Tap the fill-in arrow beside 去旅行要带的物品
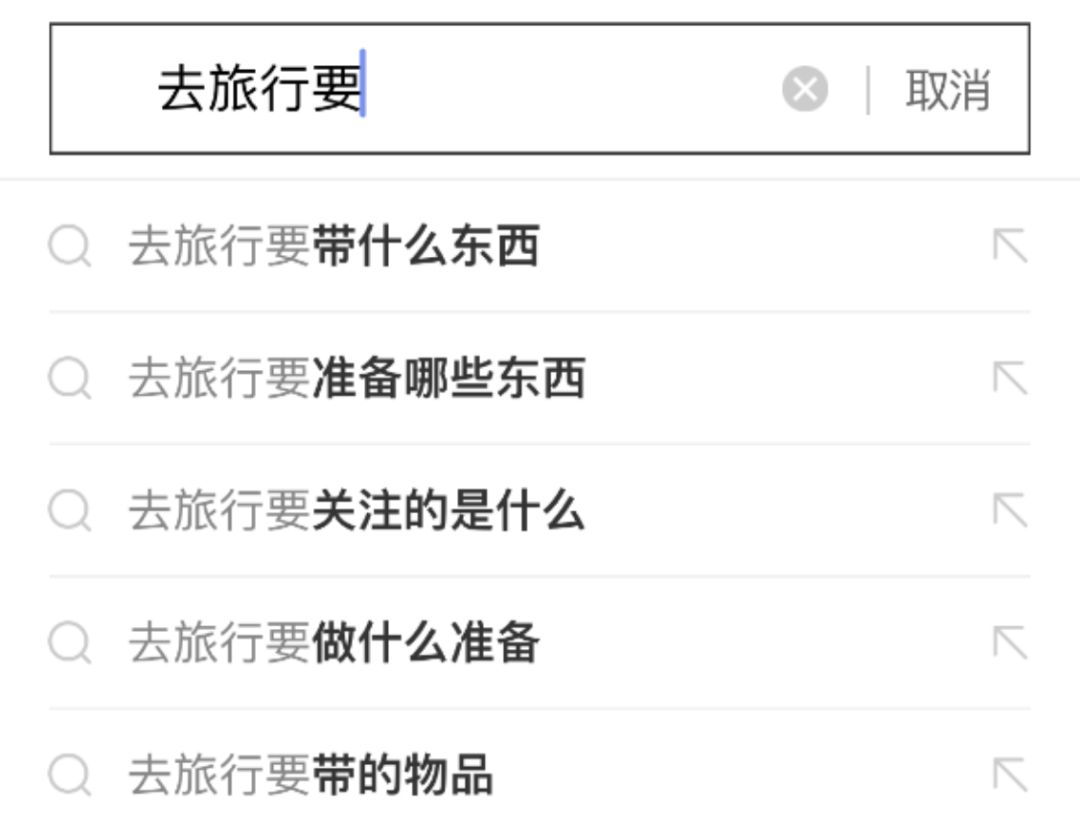Viewport: 1080px width, 836px height. (x=1010, y=775)
